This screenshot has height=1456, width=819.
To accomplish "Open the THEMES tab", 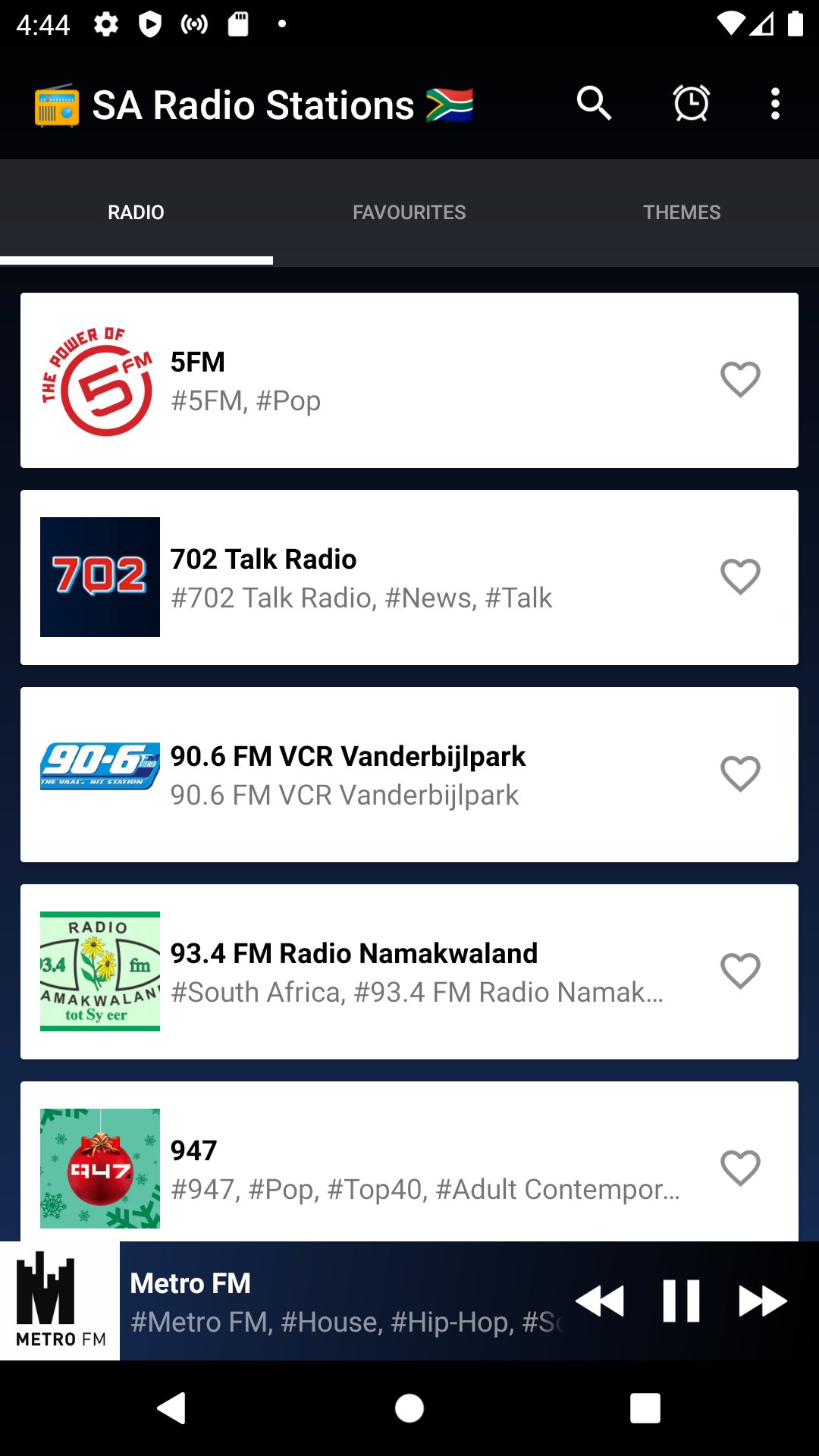I will pyautogui.click(x=682, y=212).
